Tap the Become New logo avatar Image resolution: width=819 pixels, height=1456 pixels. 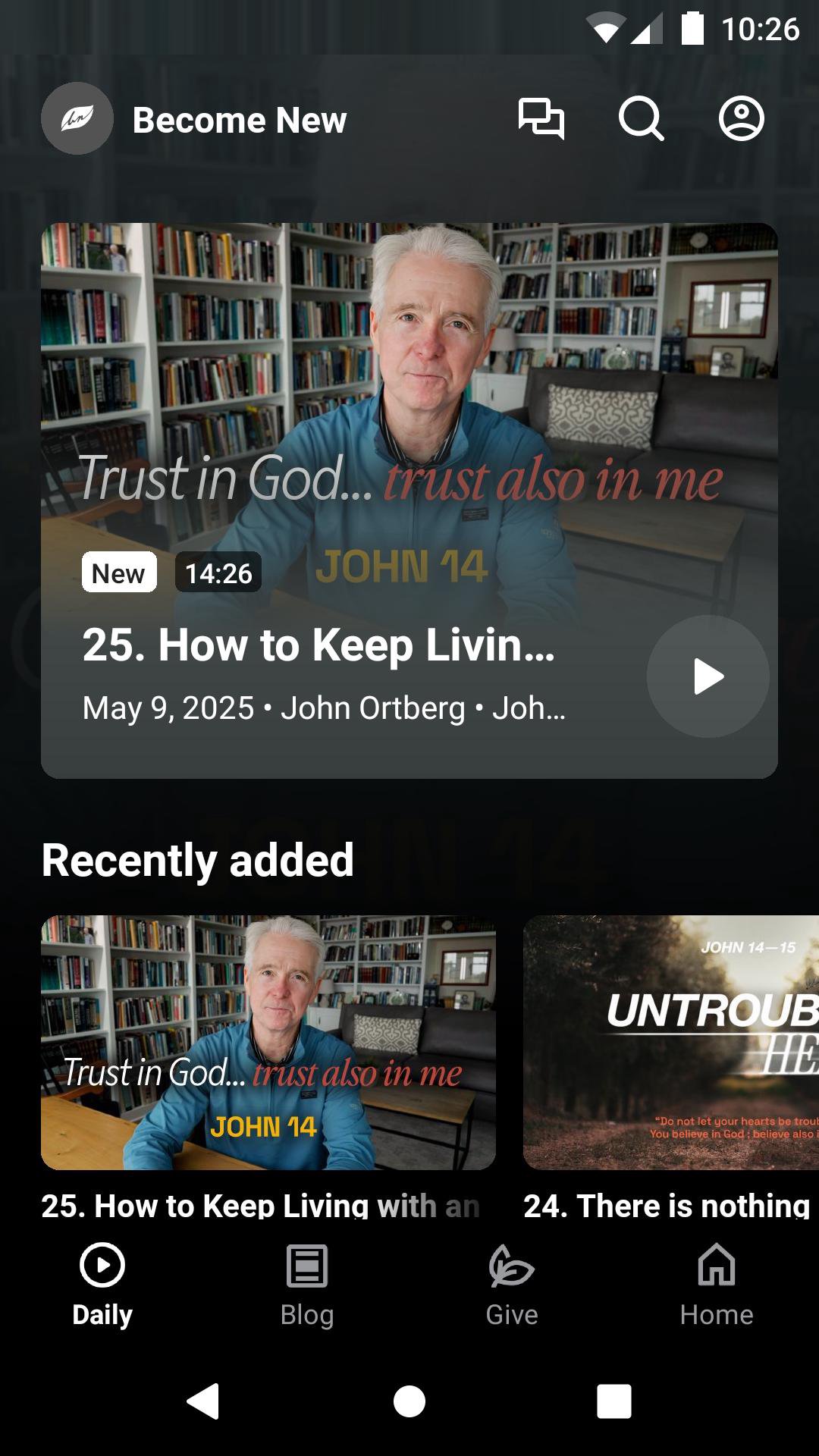click(77, 119)
